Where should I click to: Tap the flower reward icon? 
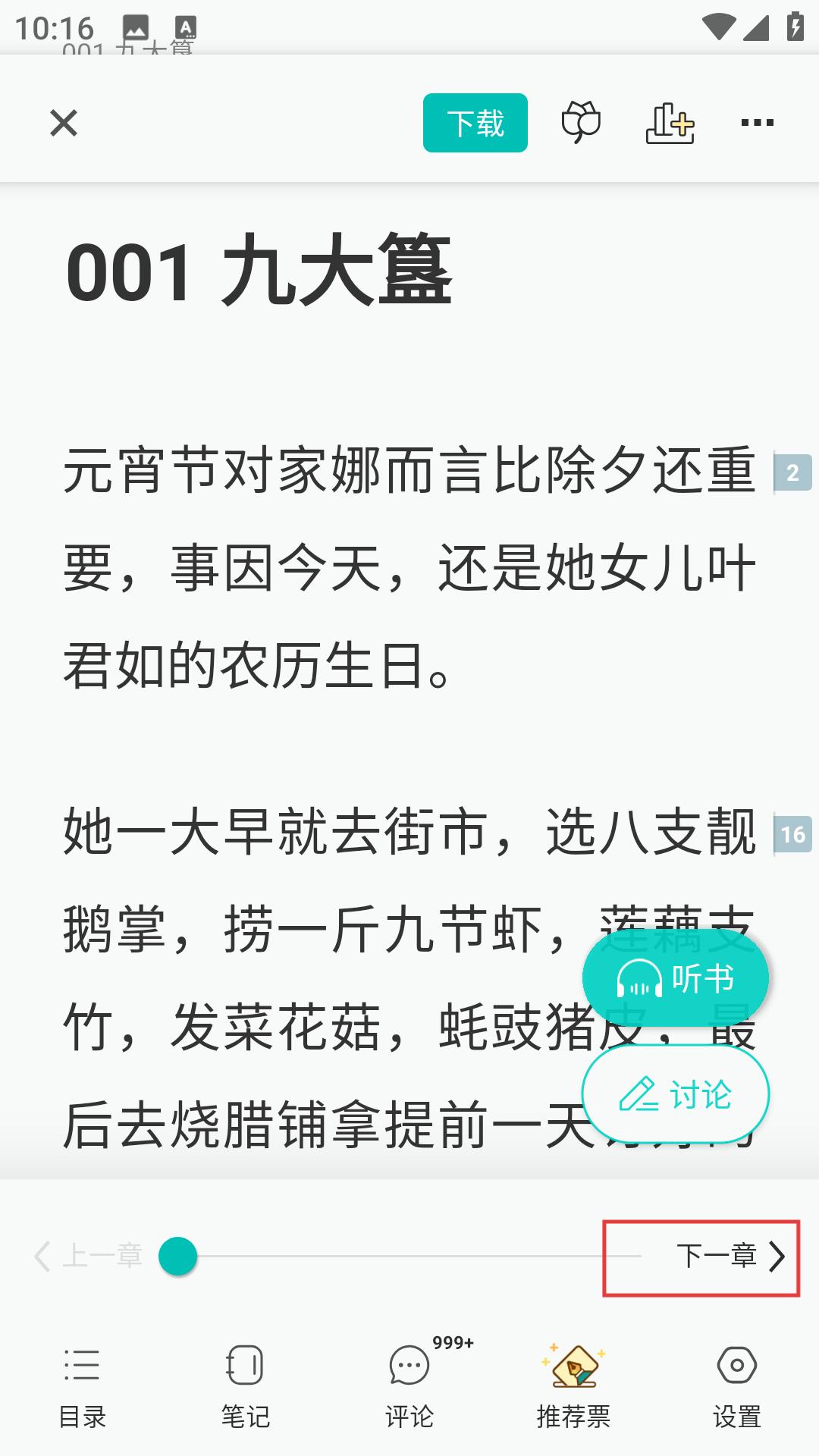581,123
